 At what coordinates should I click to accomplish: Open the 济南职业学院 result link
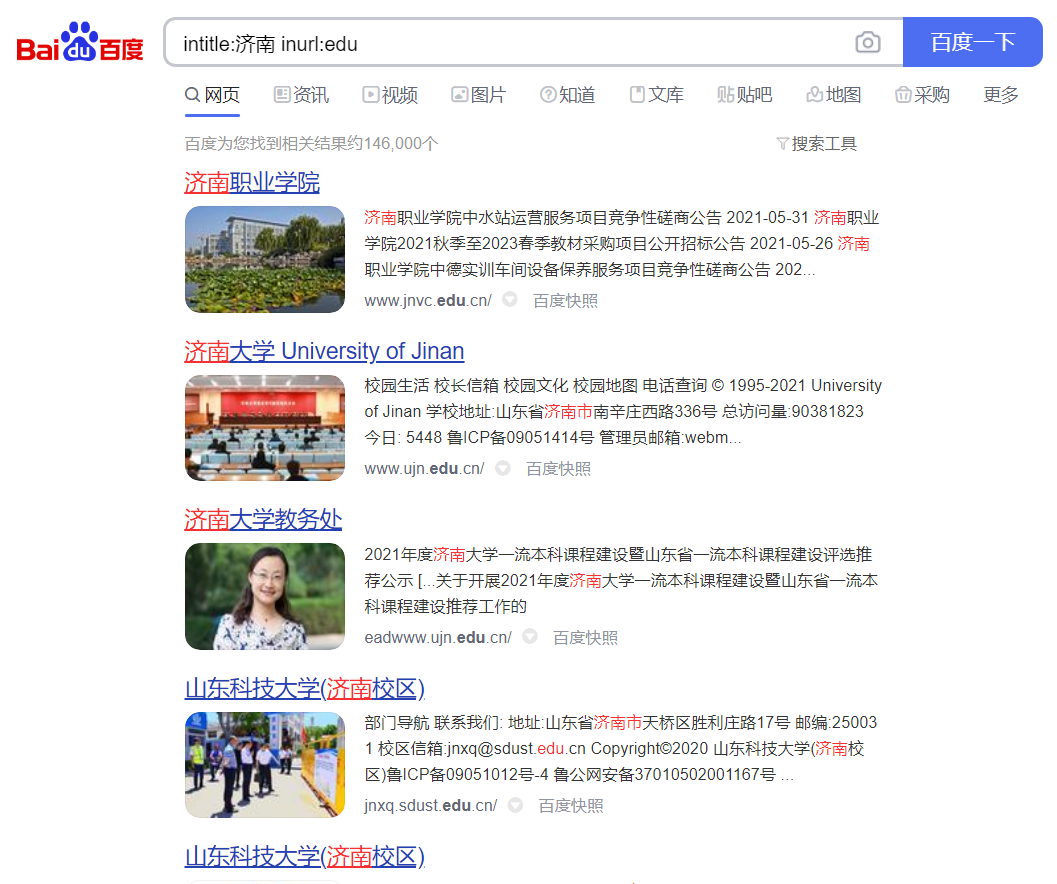pyautogui.click(x=252, y=183)
